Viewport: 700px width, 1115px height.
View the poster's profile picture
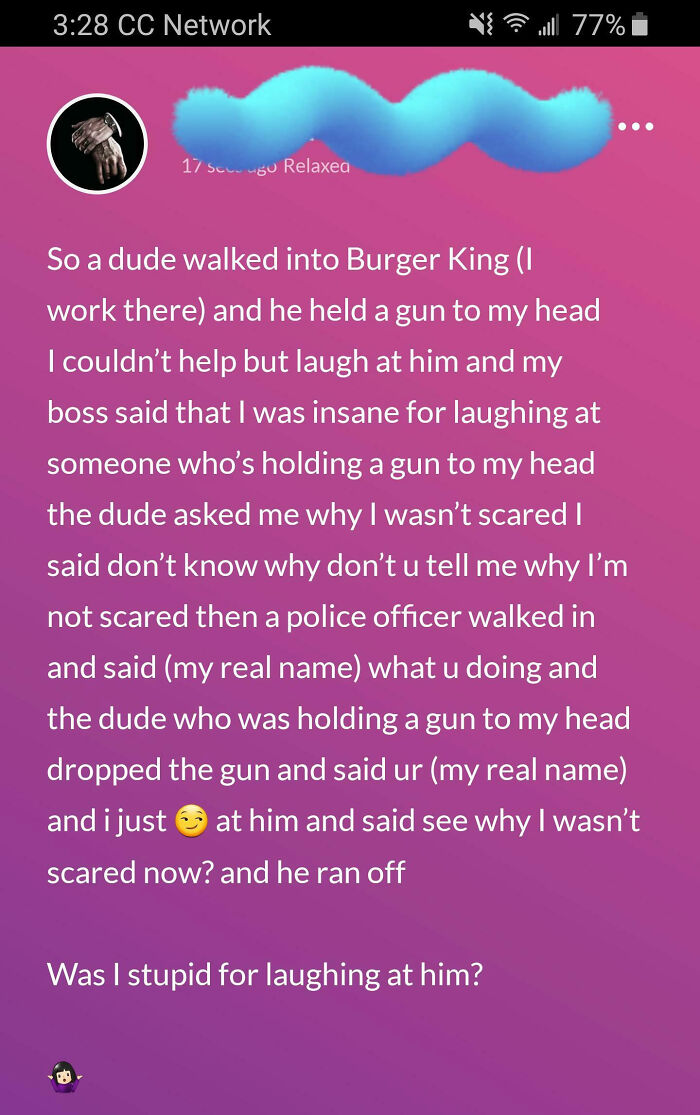(x=97, y=144)
